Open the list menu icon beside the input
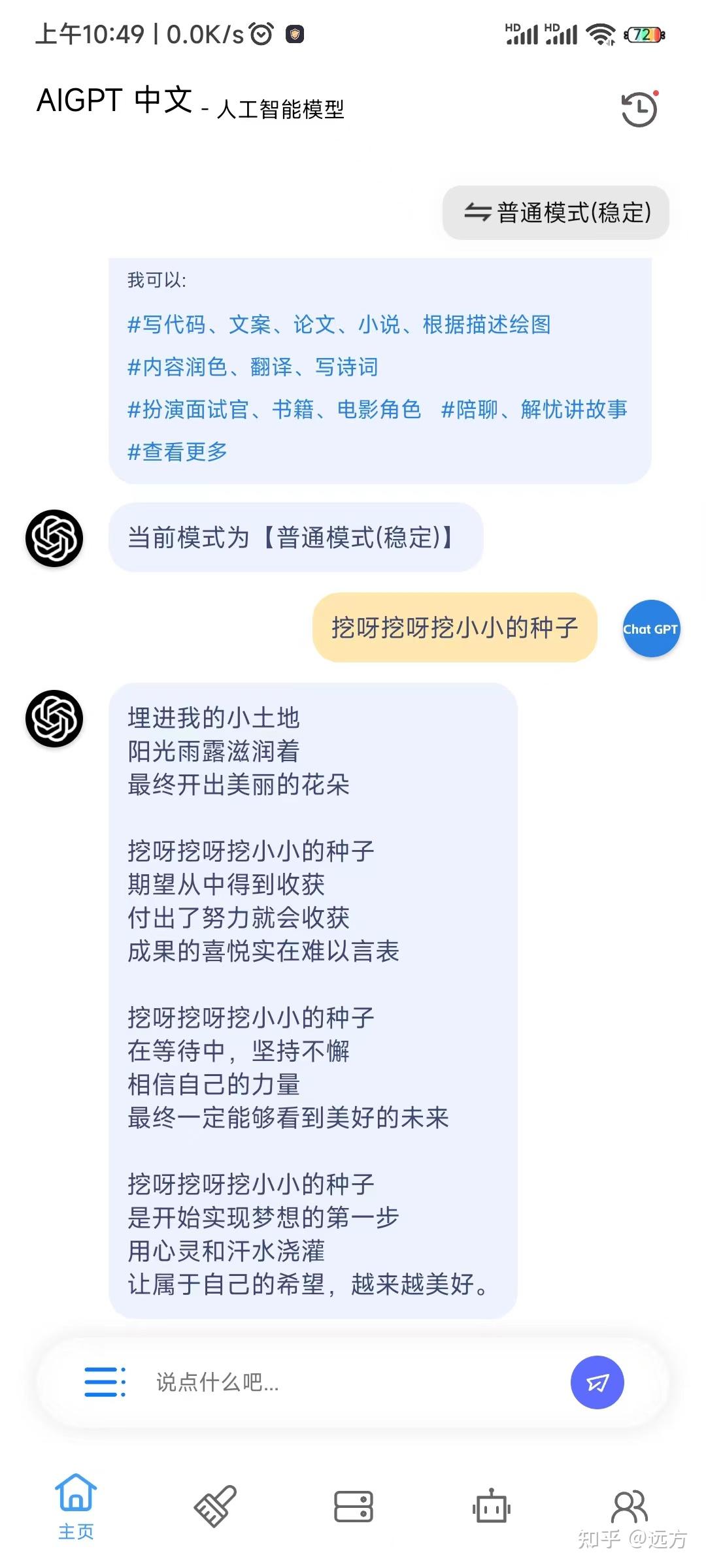Viewport: 706px width, 1568px height. (105, 1382)
